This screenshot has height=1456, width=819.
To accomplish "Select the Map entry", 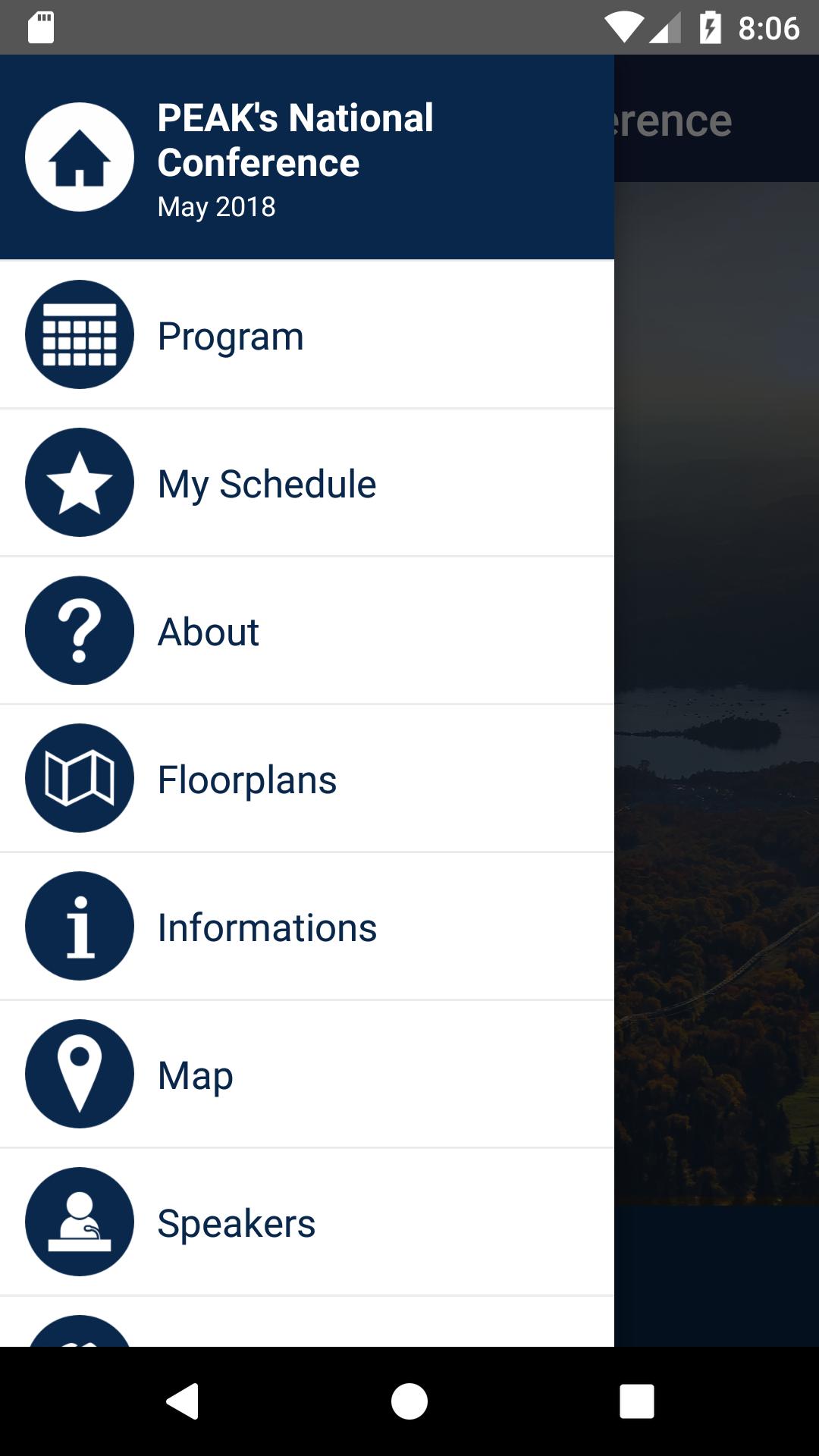I will pos(306,1075).
